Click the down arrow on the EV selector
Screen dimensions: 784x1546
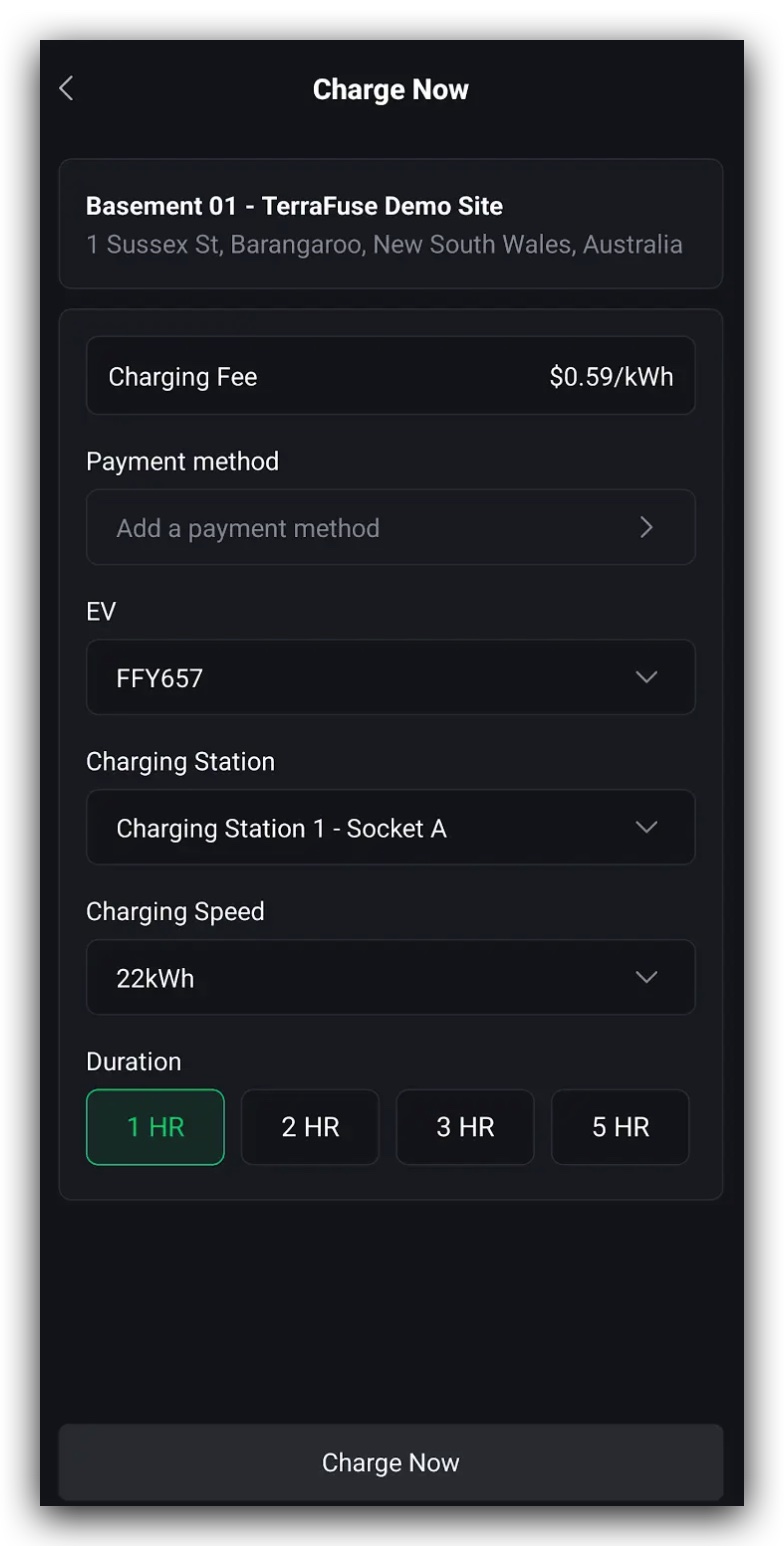tap(646, 677)
